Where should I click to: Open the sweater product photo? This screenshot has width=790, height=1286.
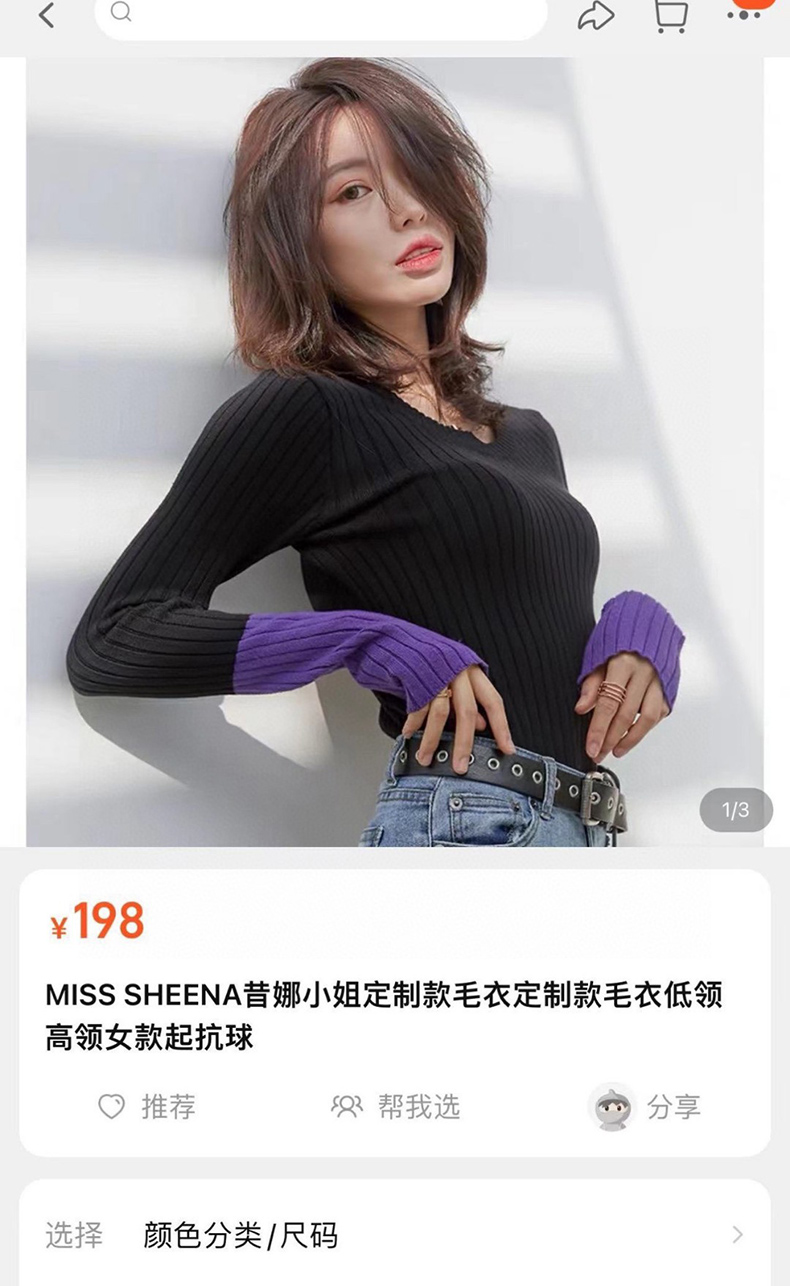pyautogui.click(x=395, y=451)
